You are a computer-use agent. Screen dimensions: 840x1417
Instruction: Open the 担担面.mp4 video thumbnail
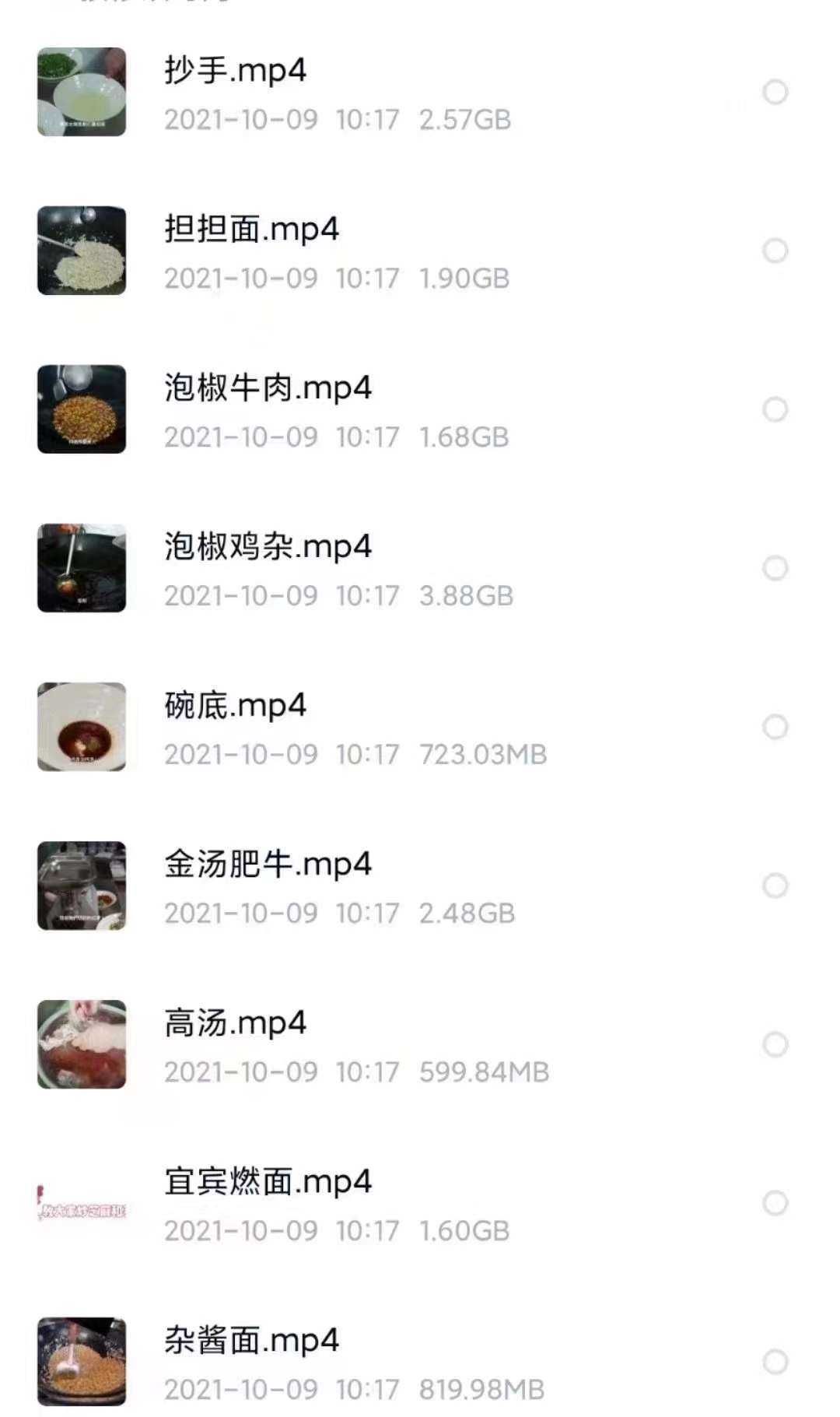[x=82, y=251]
